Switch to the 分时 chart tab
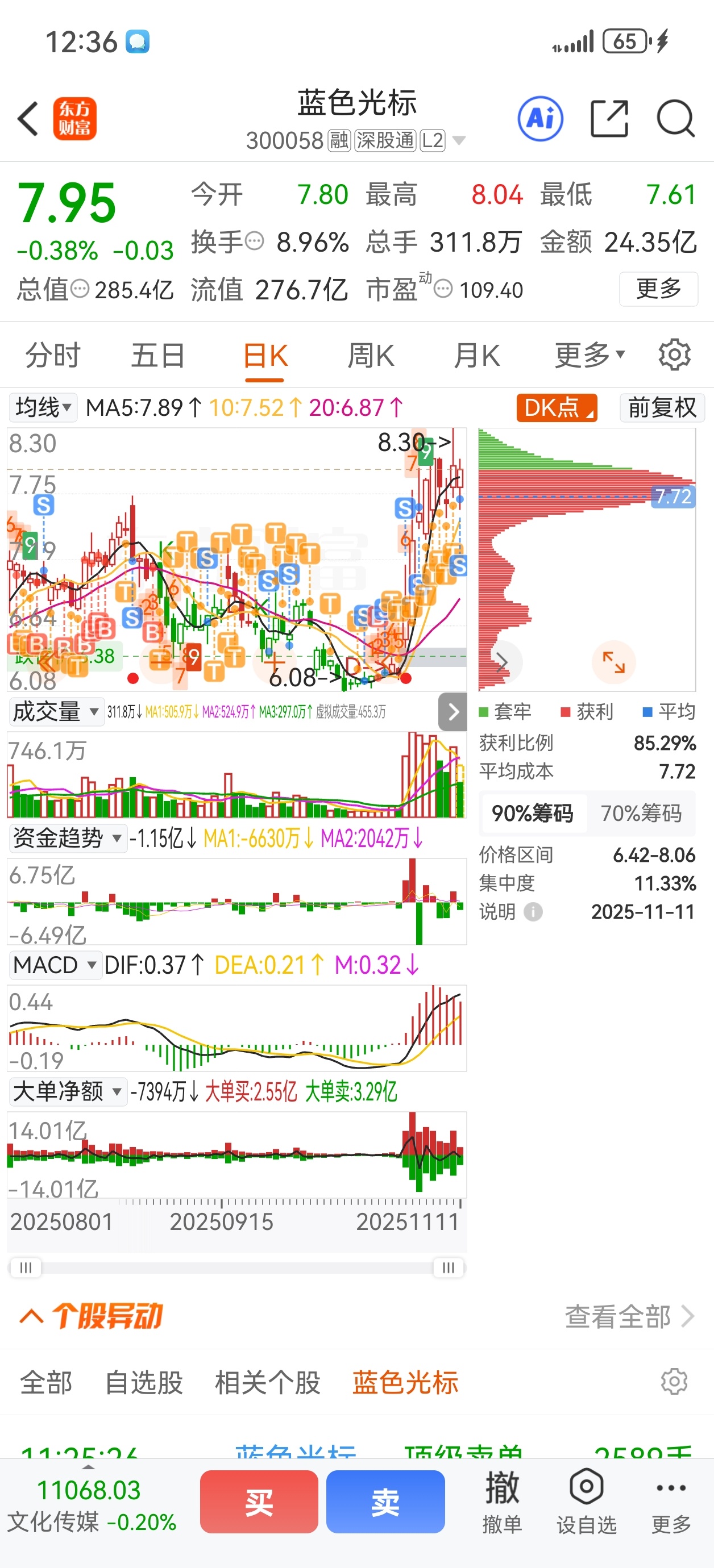Viewport: 714px width, 1568px height. pyautogui.click(x=52, y=356)
